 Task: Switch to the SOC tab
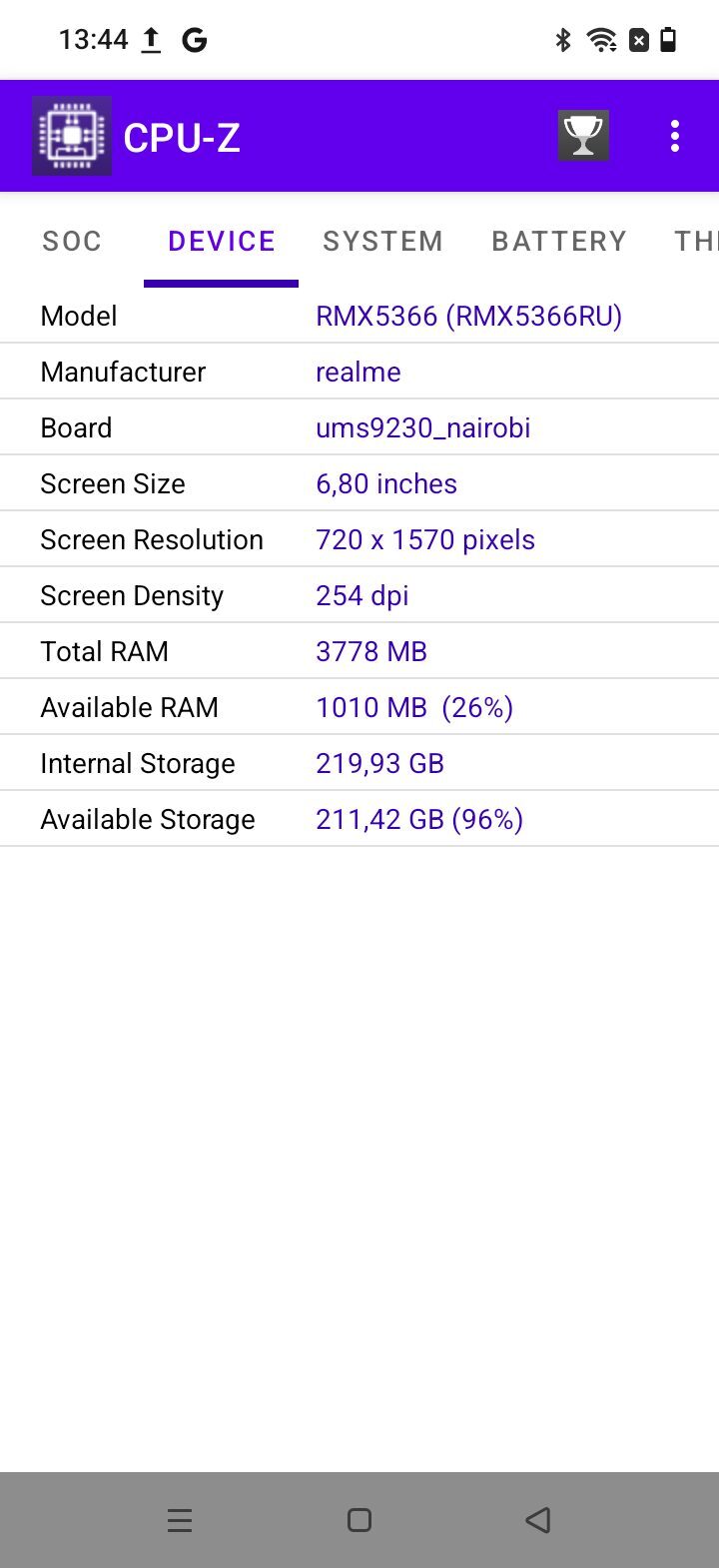pyautogui.click(x=72, y=241)
